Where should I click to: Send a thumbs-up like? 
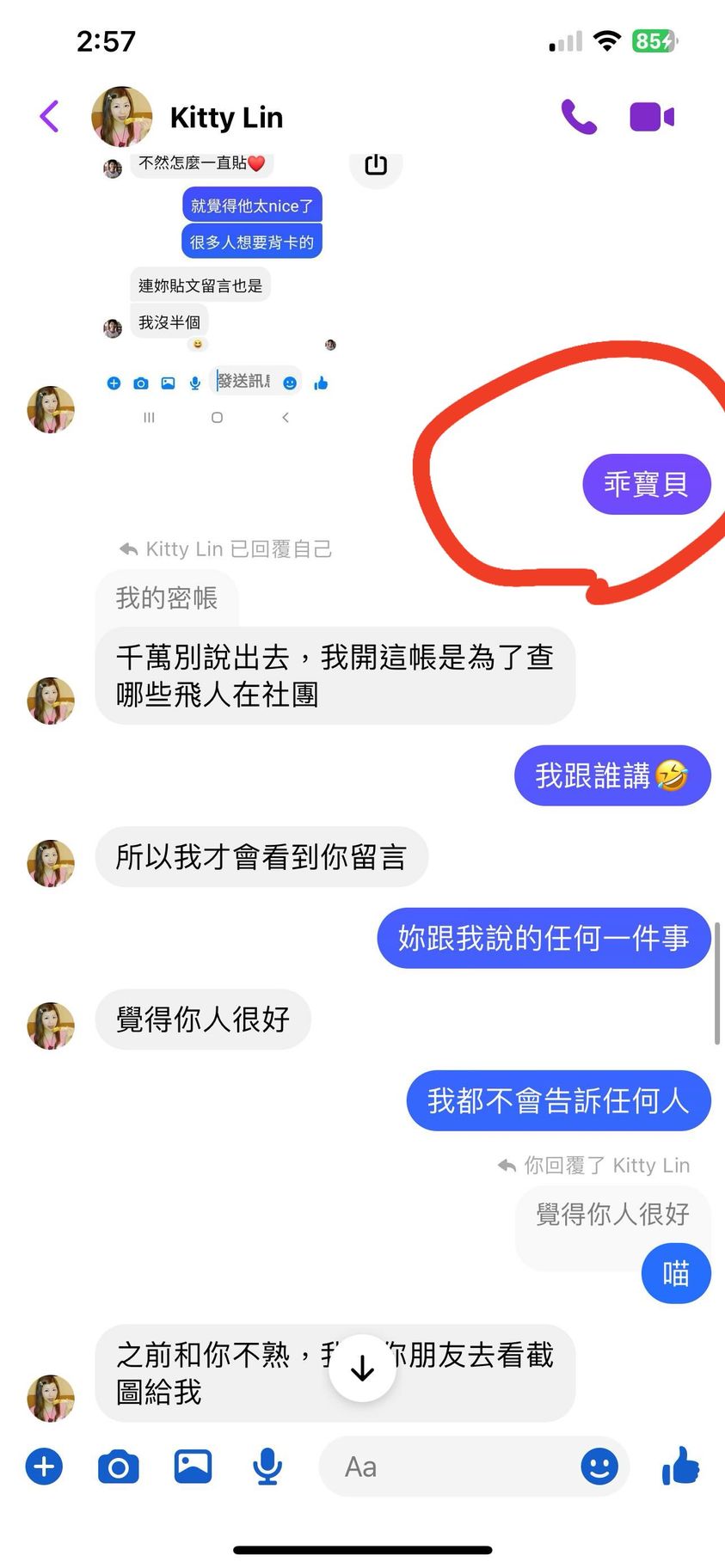click(x=680, y=1467)
